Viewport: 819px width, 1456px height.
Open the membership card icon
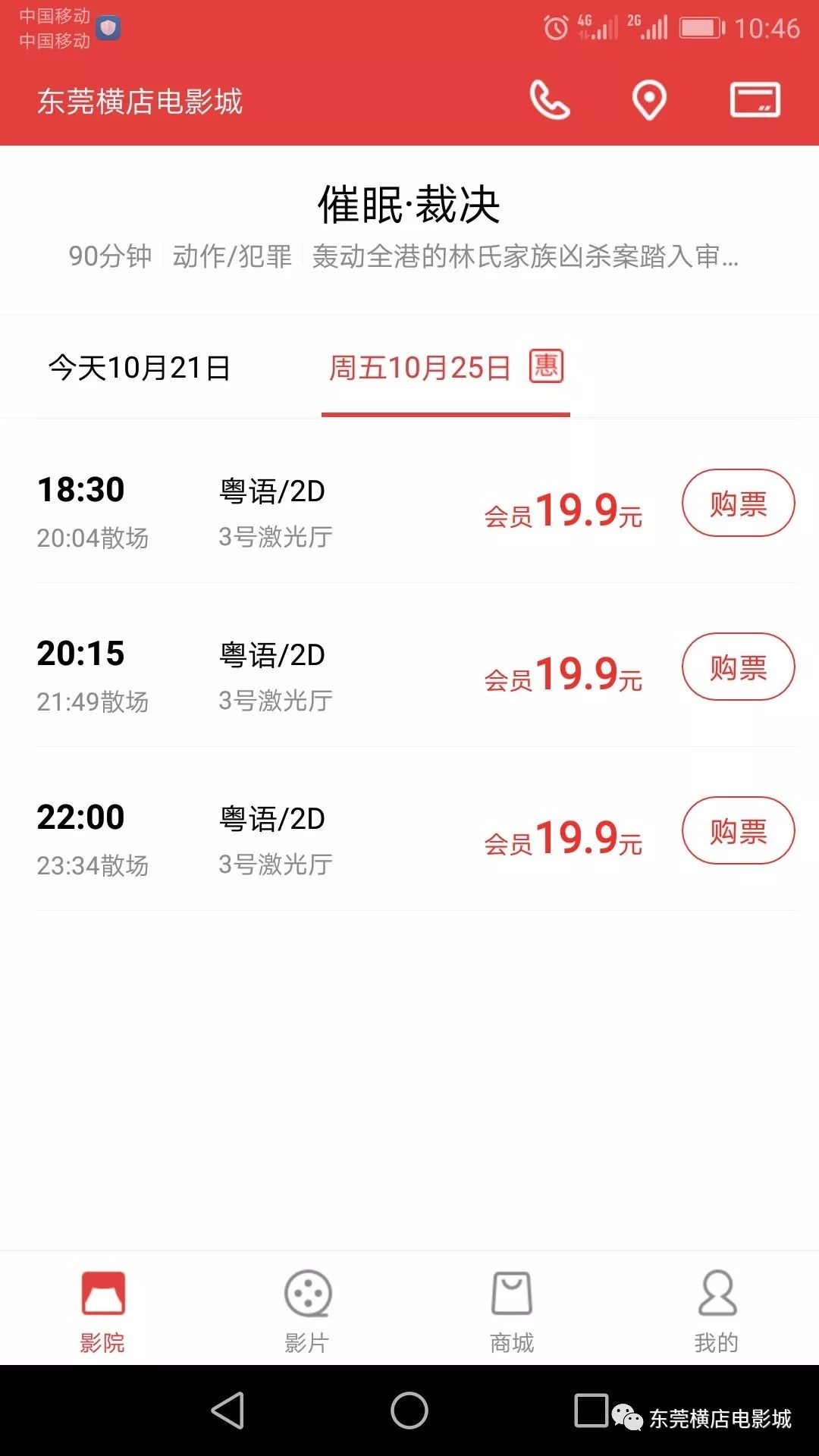click(x=755, y=99)
